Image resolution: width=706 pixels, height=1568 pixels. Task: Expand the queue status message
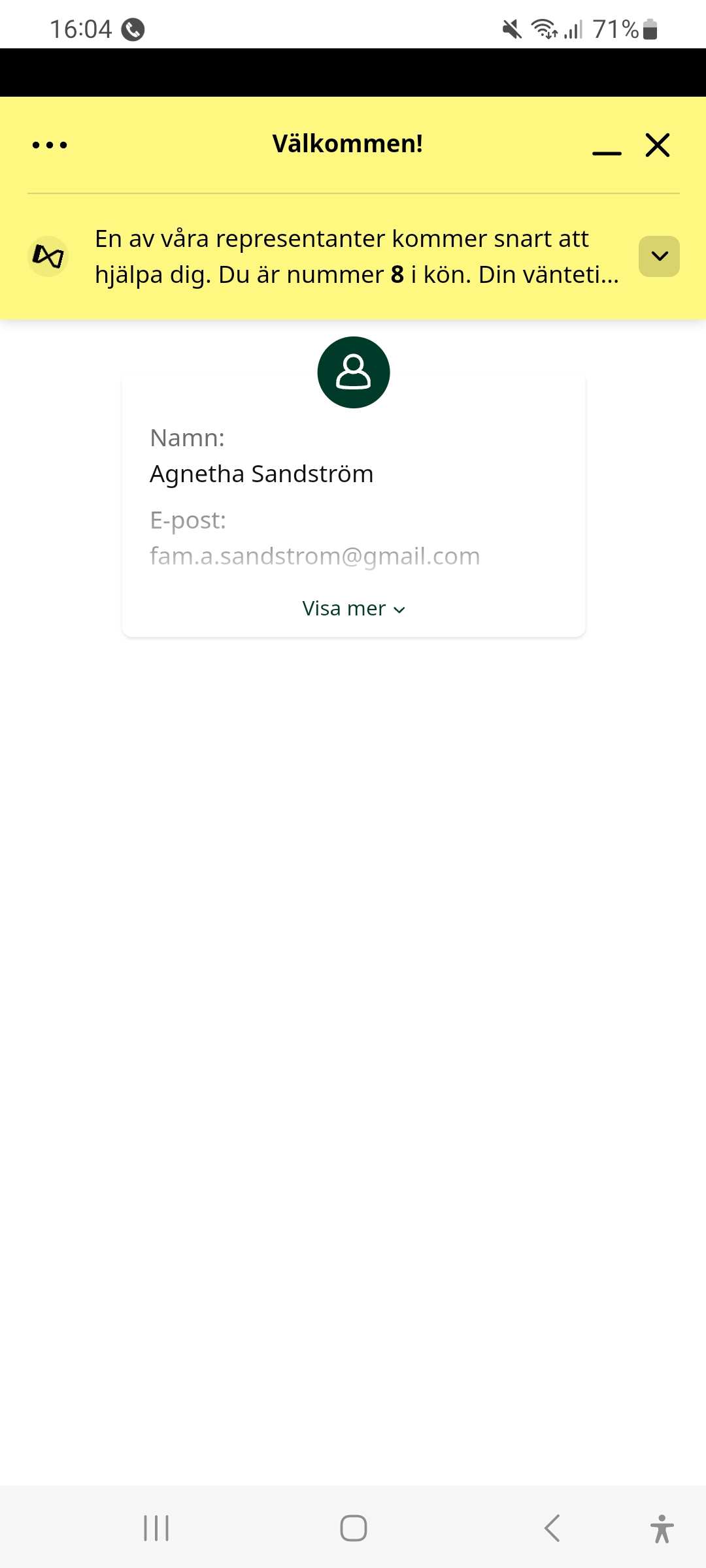coord(659,256)
